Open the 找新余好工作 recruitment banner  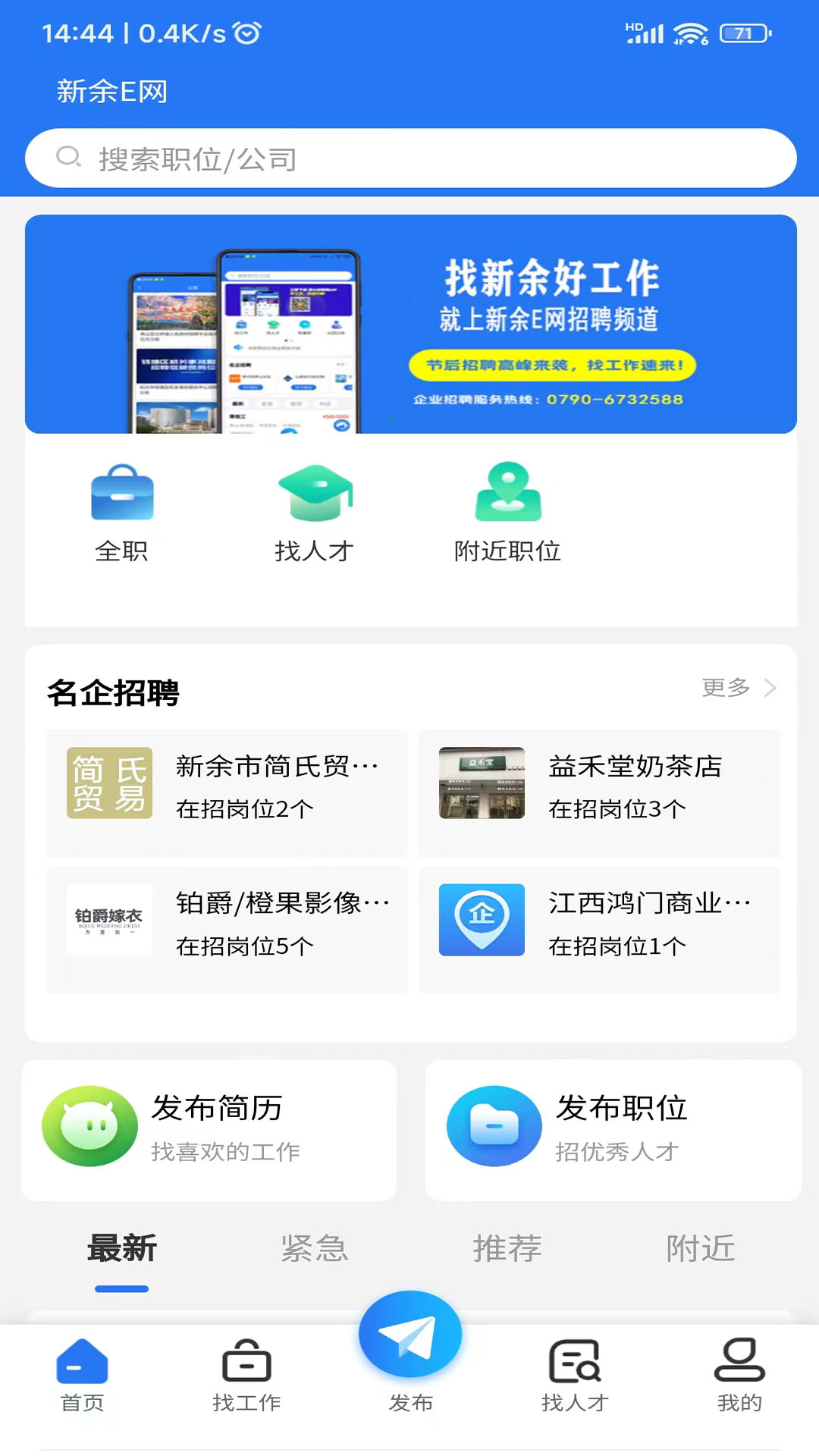410,324
